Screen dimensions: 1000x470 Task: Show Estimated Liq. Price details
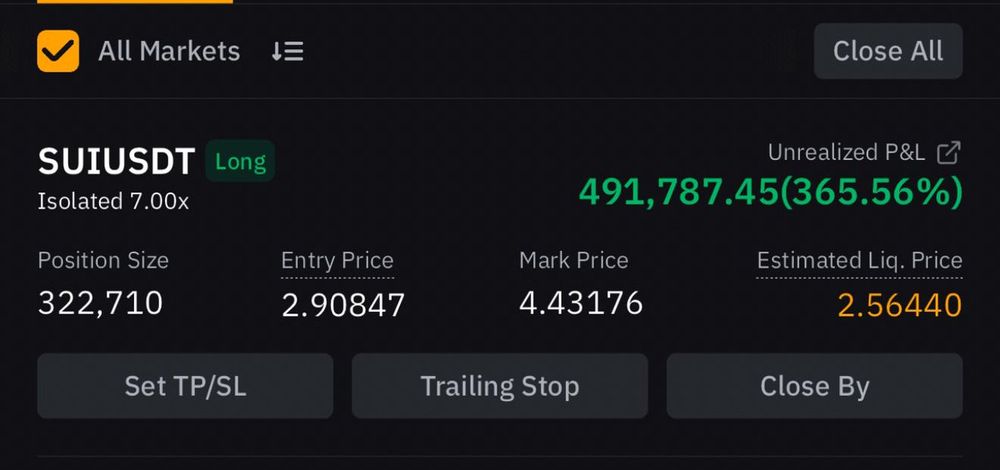859,261
